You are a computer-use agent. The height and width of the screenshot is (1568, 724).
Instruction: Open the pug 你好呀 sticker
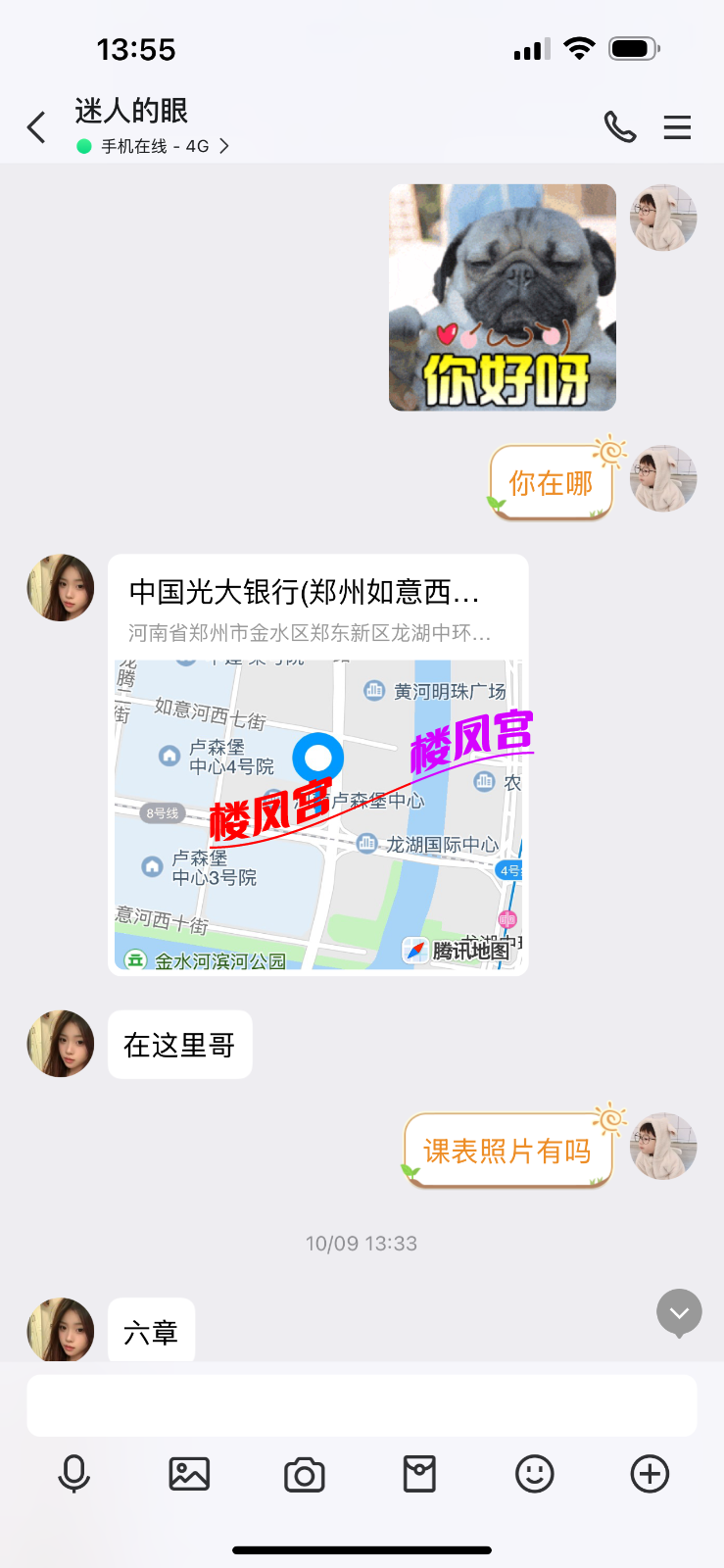[503, 297]
